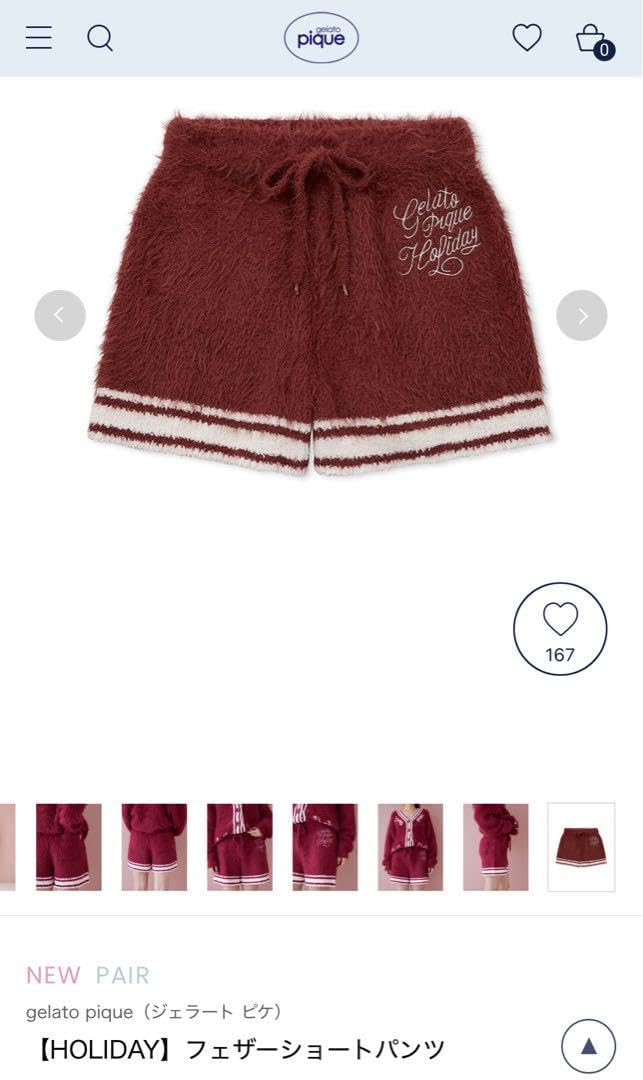The image size is (643, 1080).
Task: Open the hamburger menu
Action: (39, 37)
